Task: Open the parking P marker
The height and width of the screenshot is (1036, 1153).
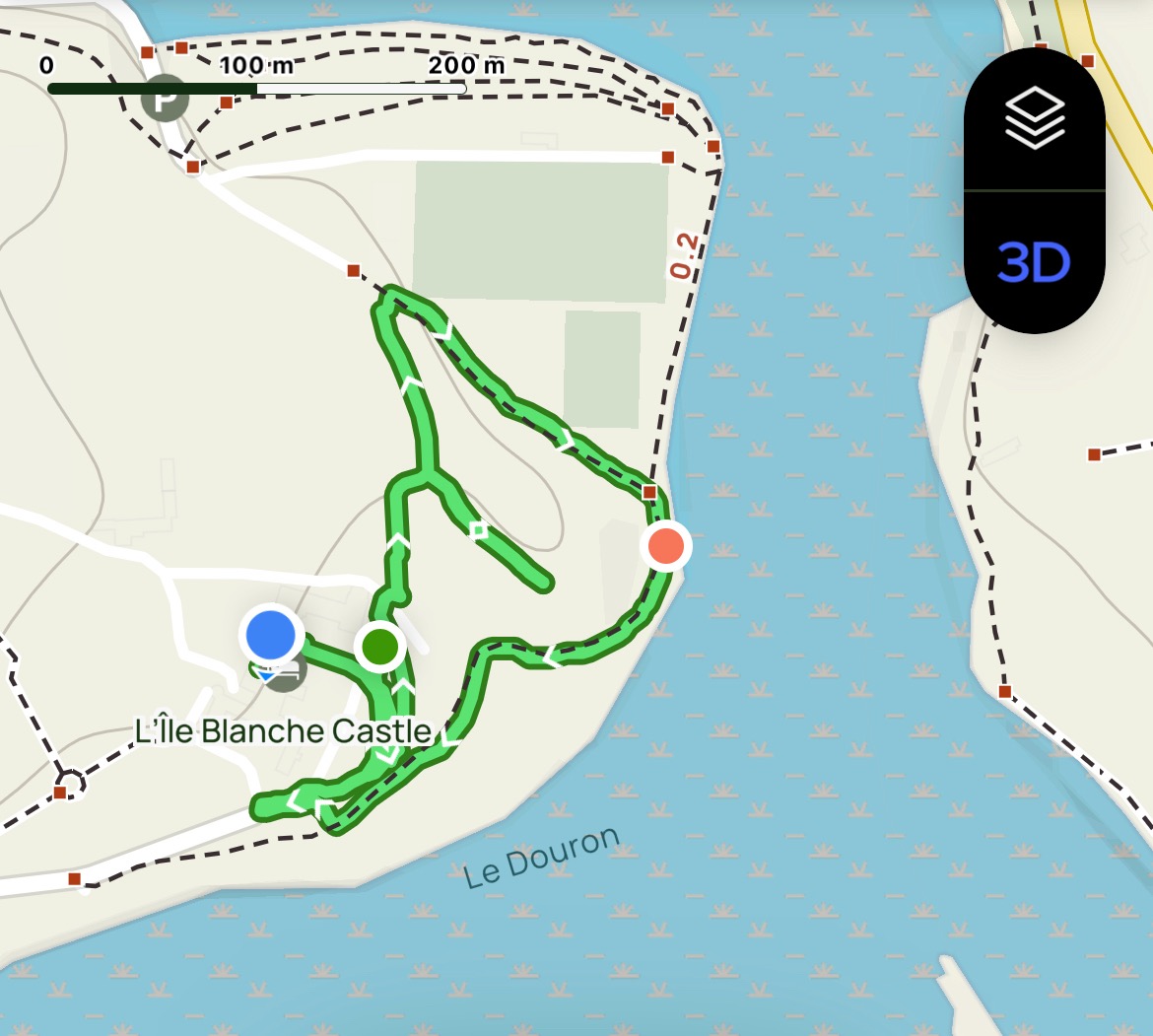Action: pos(165,100)
